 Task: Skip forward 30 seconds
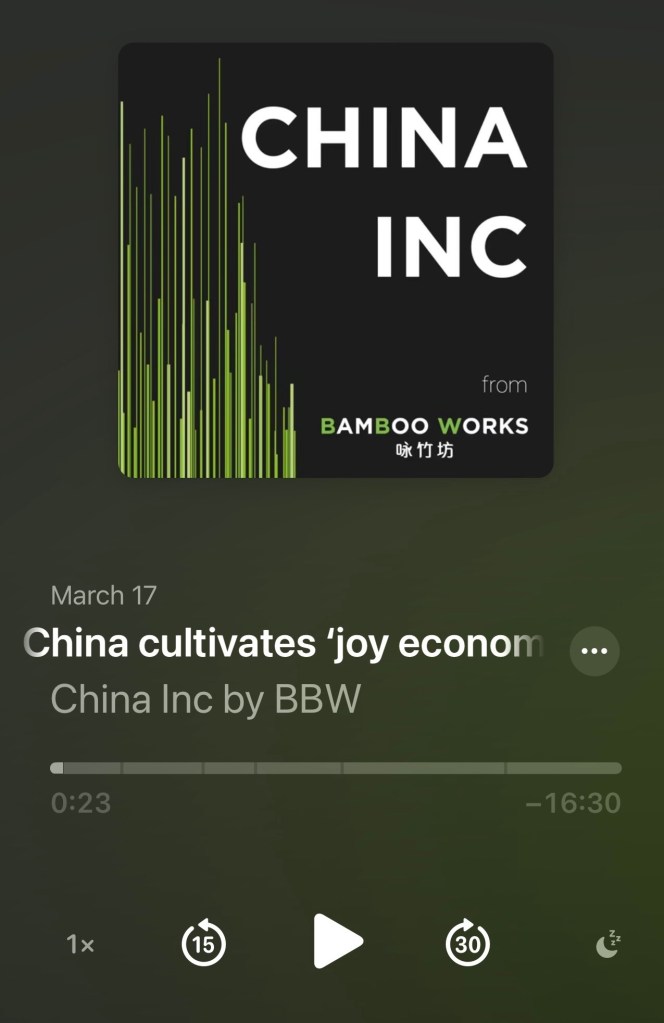click(467, 943)
